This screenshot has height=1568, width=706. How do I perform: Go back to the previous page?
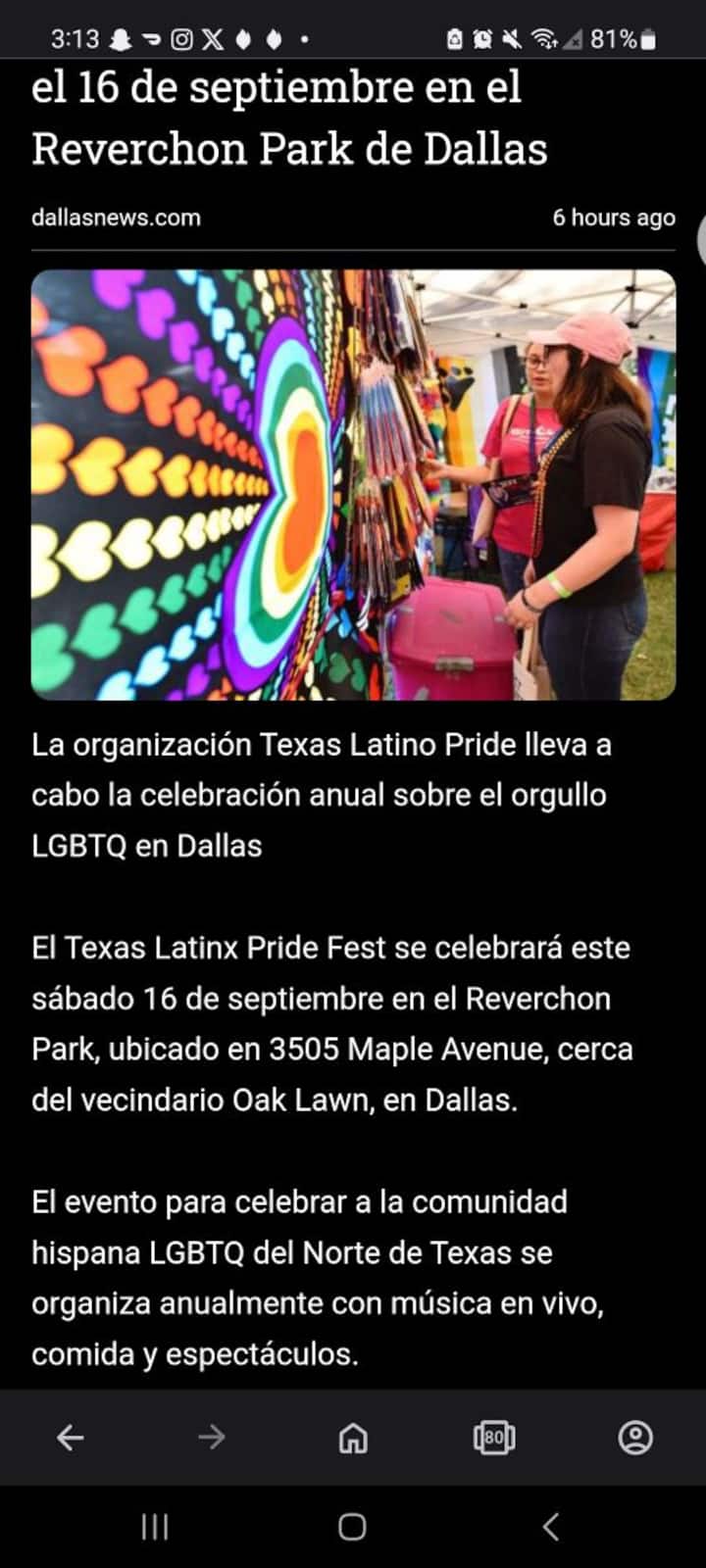click(70, 1438)
